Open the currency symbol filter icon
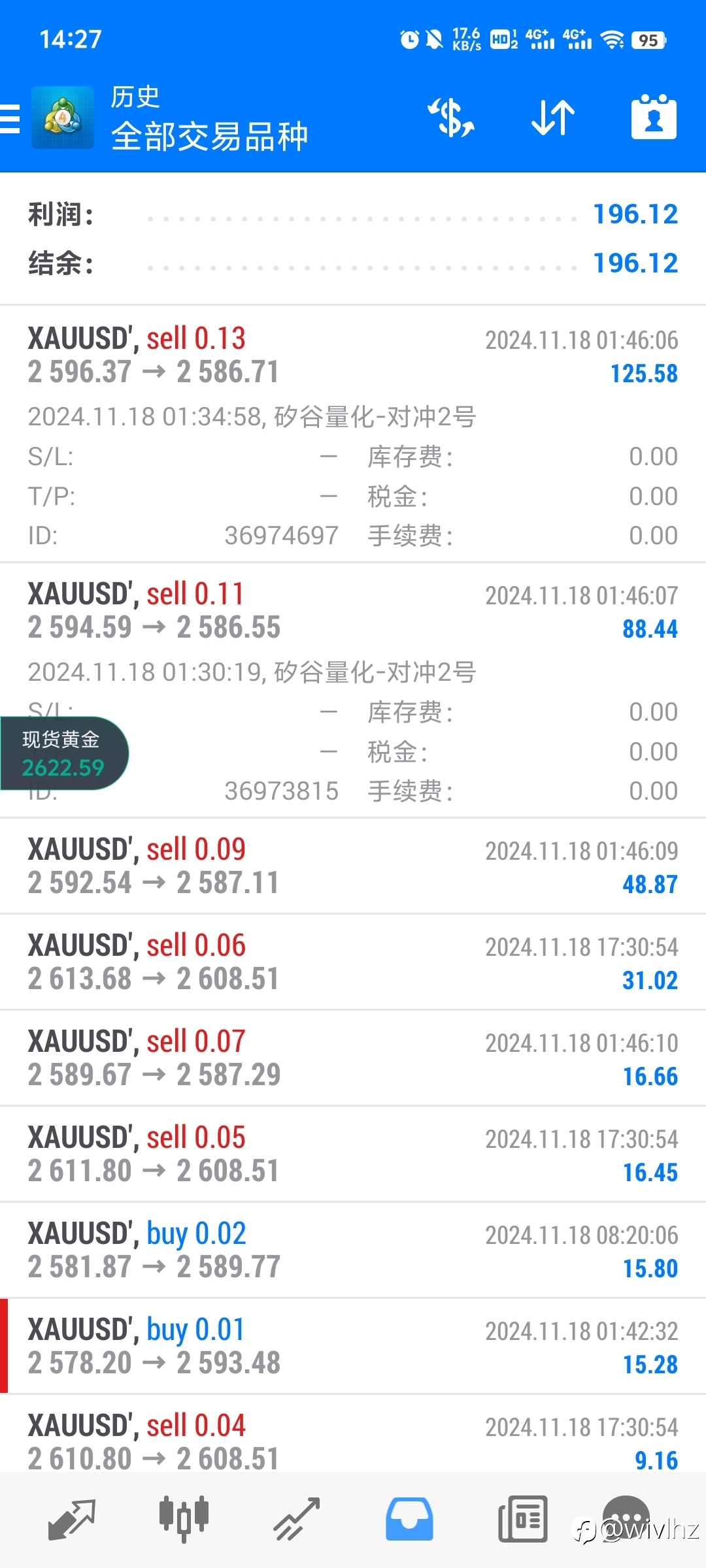The height and width of the screenshot is (1568, 706). 451,118
